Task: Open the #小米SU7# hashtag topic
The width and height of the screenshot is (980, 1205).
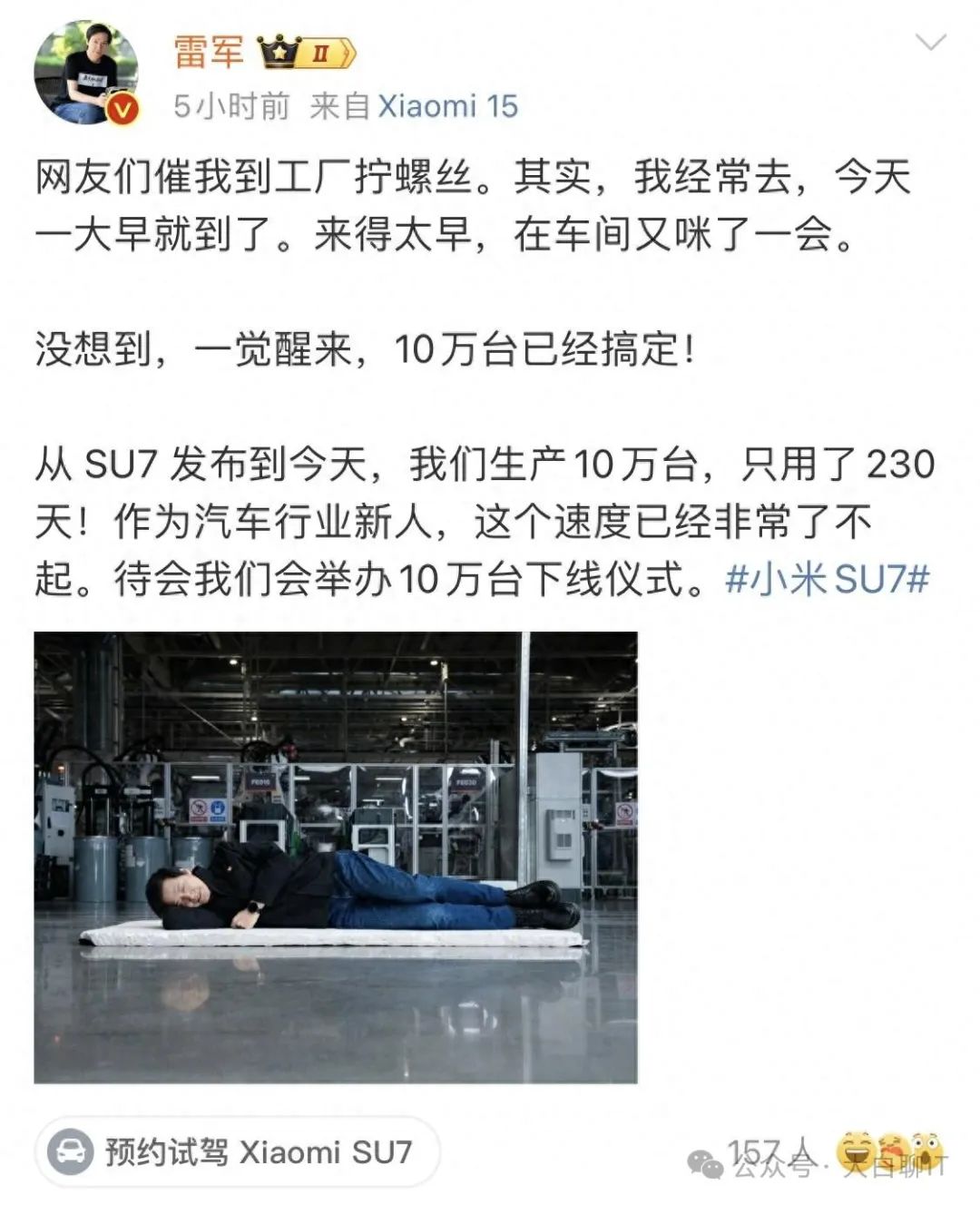Action: [827, 579]
